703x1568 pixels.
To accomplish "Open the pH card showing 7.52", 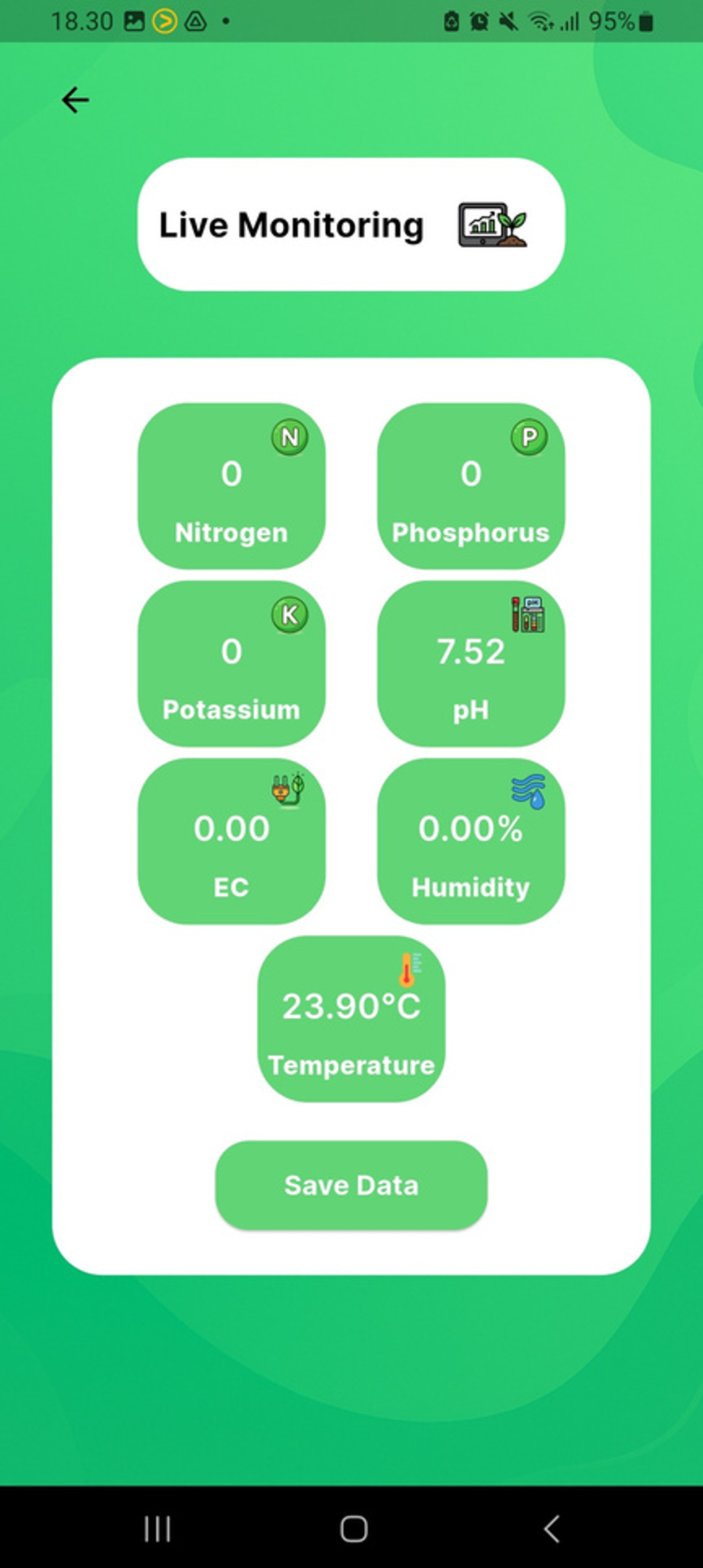I will click(470, 663).
